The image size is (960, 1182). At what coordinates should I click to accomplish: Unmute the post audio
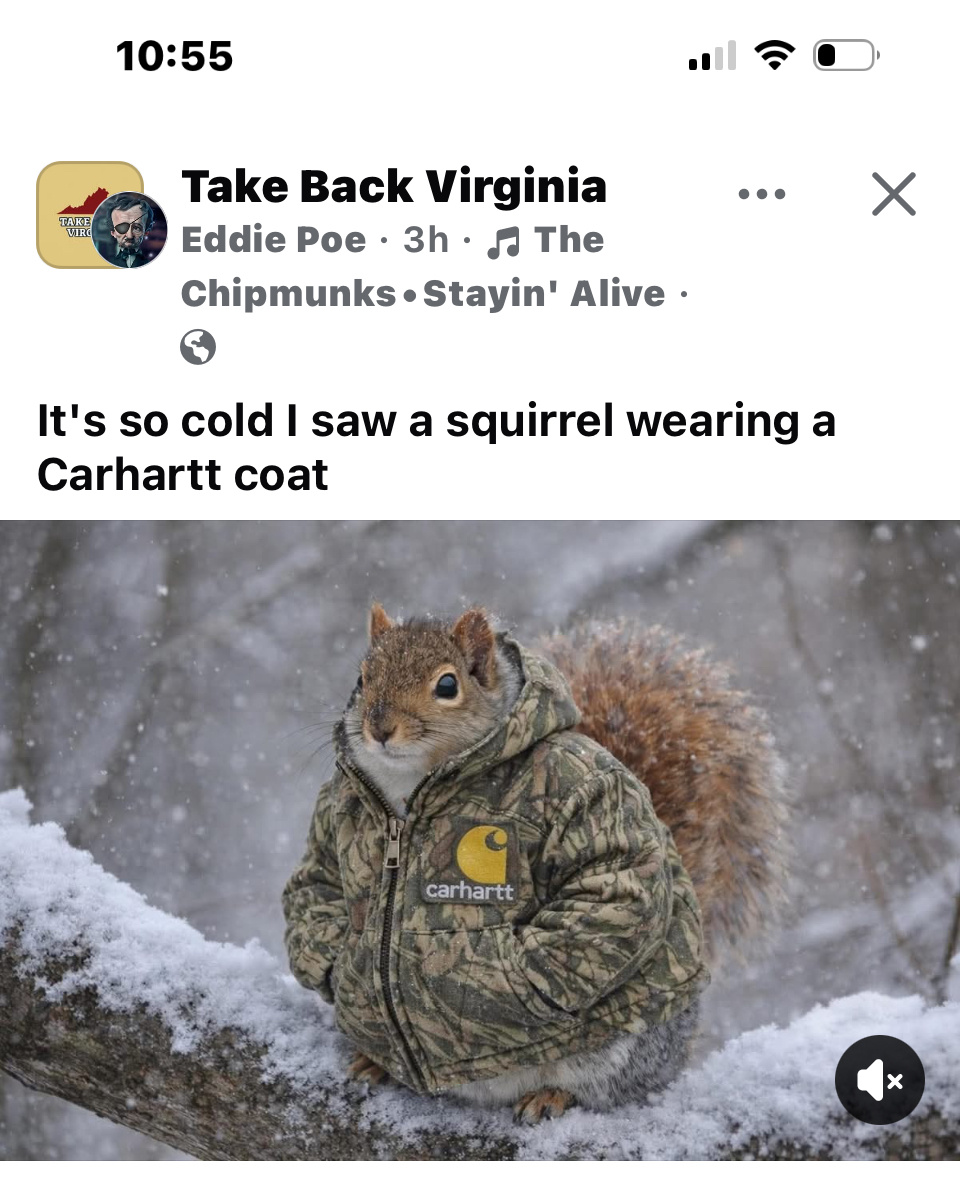pyautogui.click(x=879, y=1079)
